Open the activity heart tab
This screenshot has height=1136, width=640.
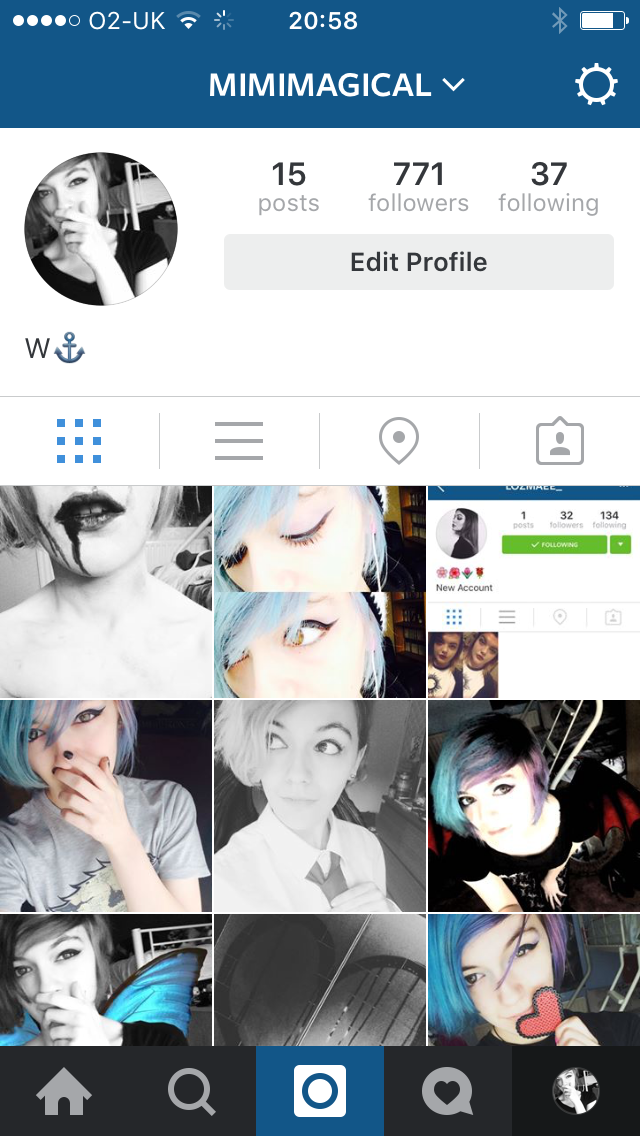click(448, 1091)
